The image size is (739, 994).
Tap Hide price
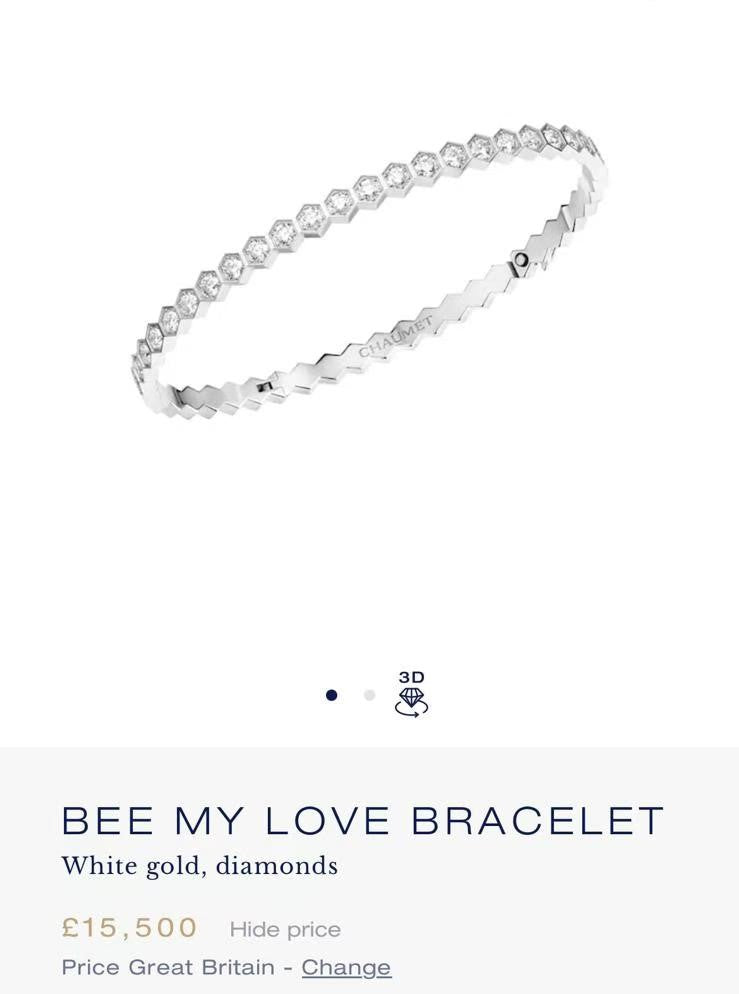click(x=285, y=930)
